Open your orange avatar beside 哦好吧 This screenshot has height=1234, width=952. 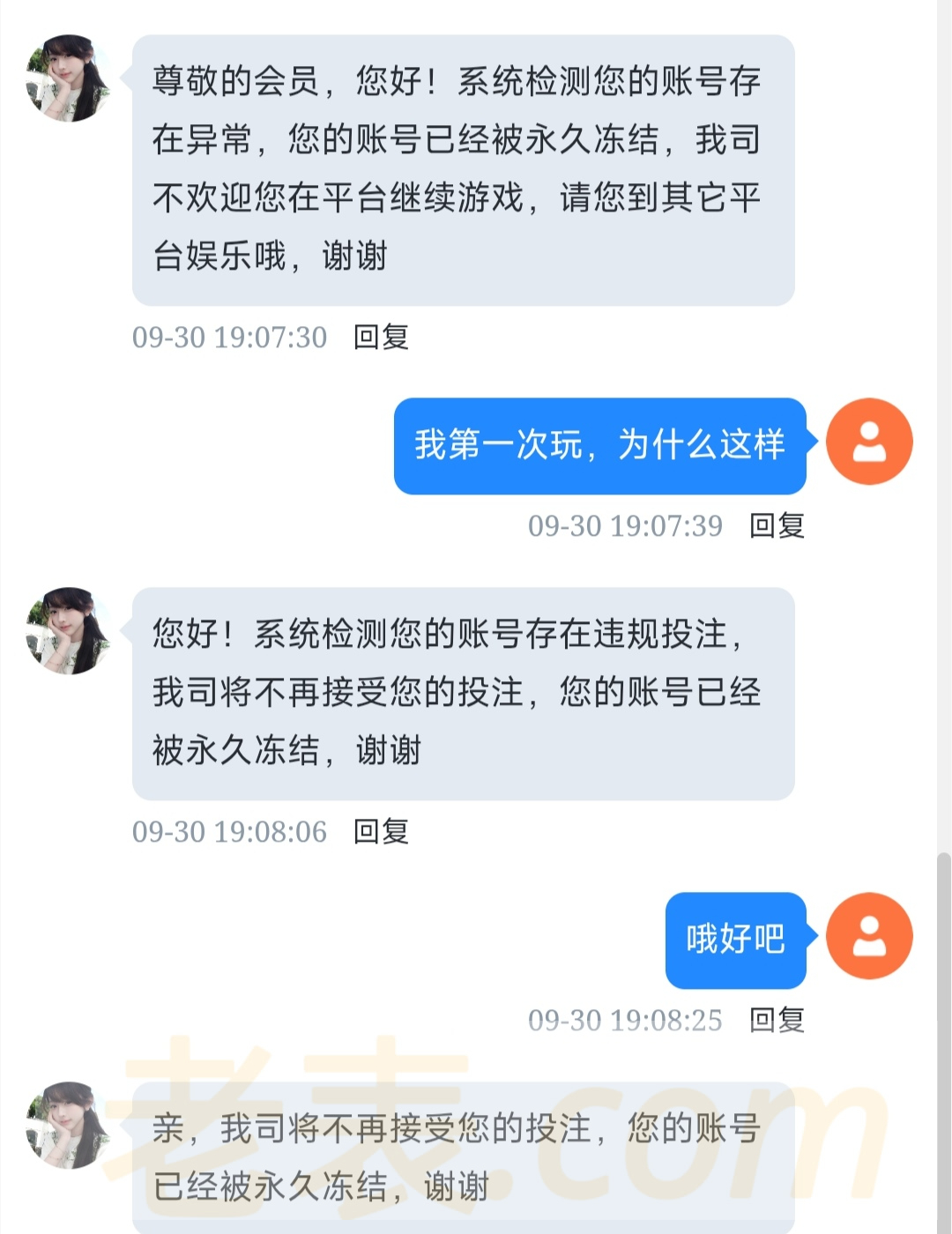click(x=869, y=936)
